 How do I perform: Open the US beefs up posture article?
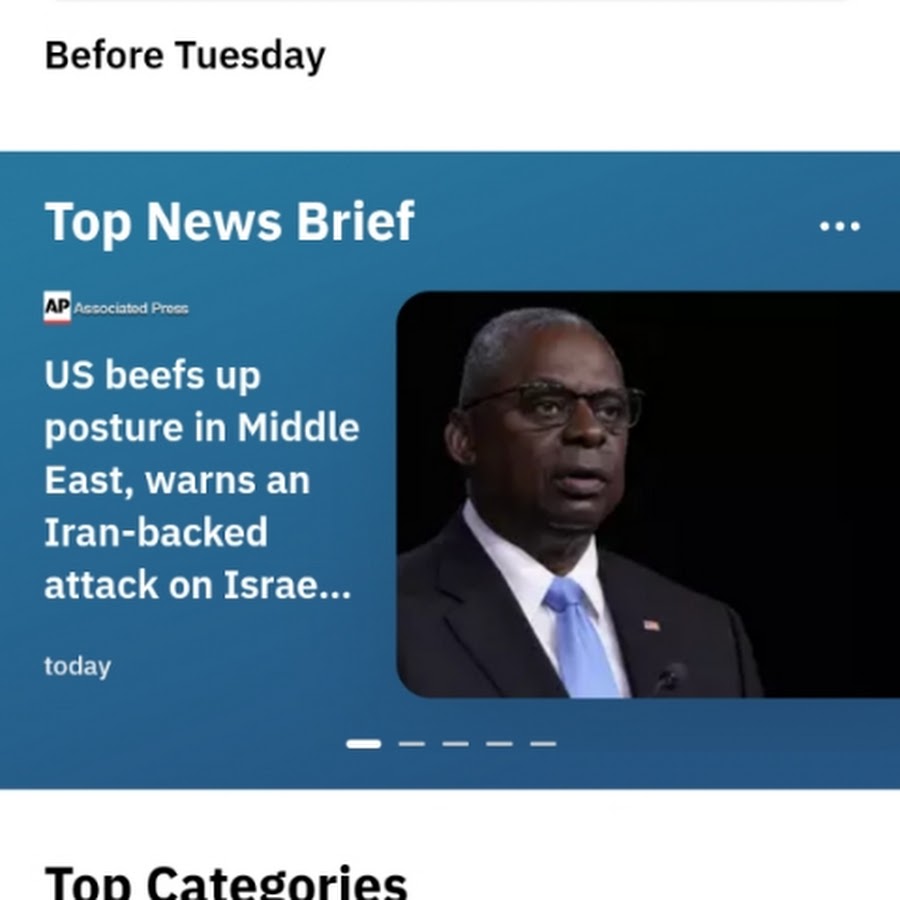point(201,480)
